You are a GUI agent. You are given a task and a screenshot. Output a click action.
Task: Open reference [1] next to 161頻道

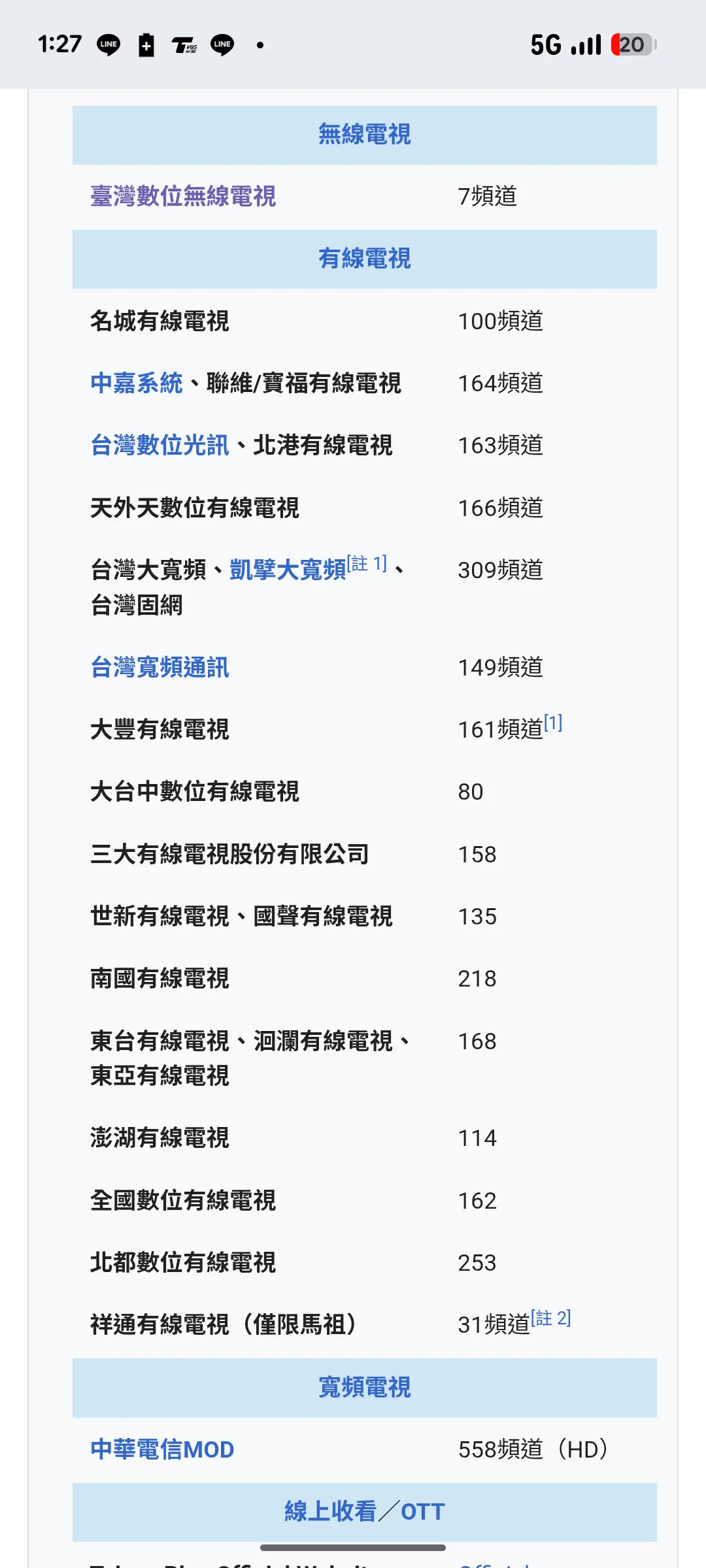[553, 723]
